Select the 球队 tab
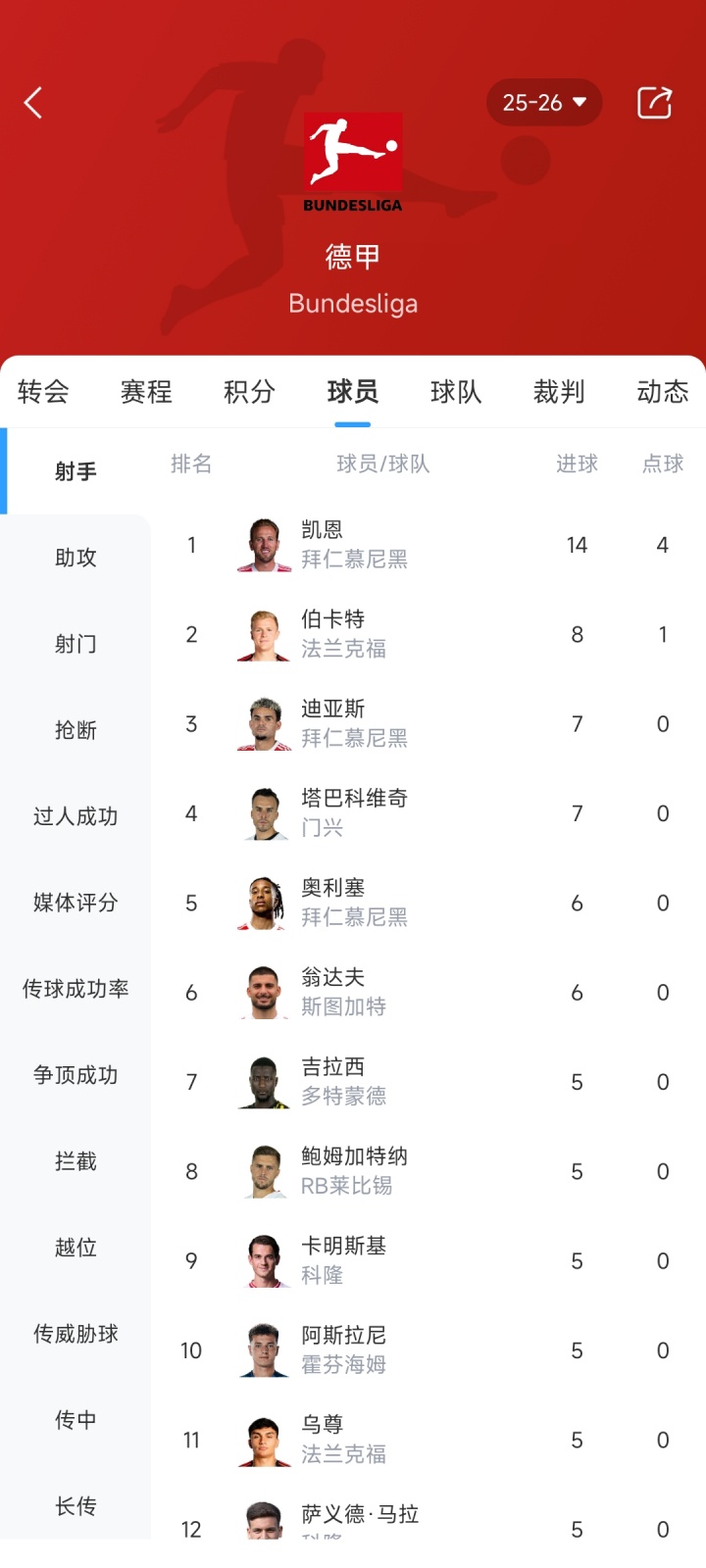 click(456, 392)
